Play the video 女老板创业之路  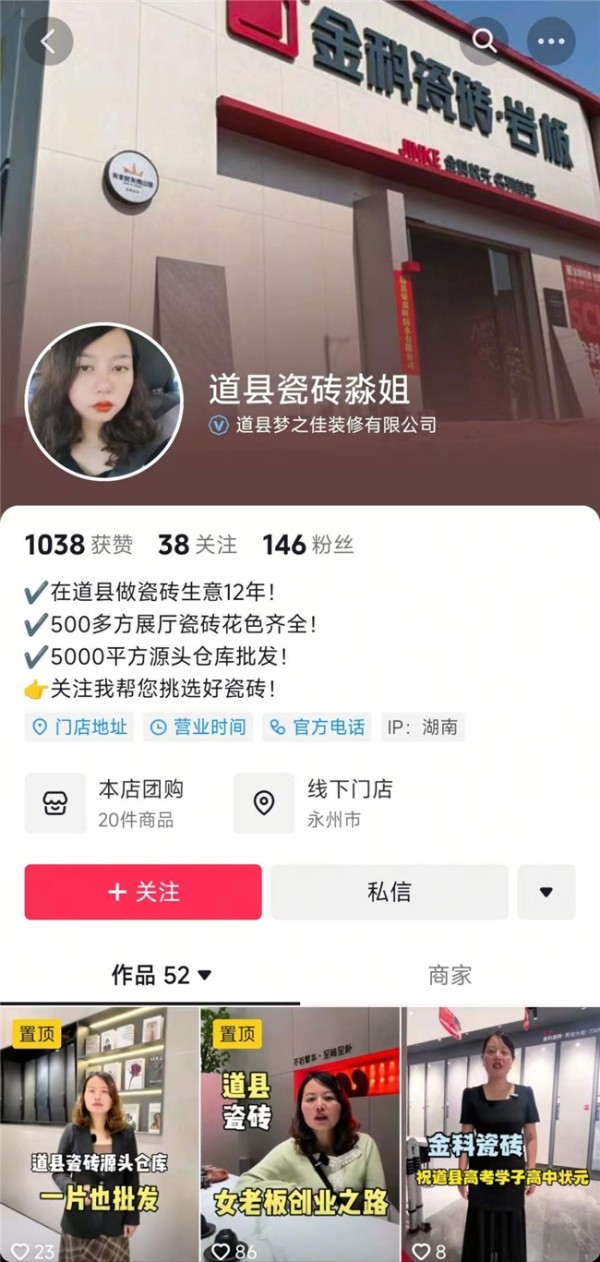point(300,1130)
